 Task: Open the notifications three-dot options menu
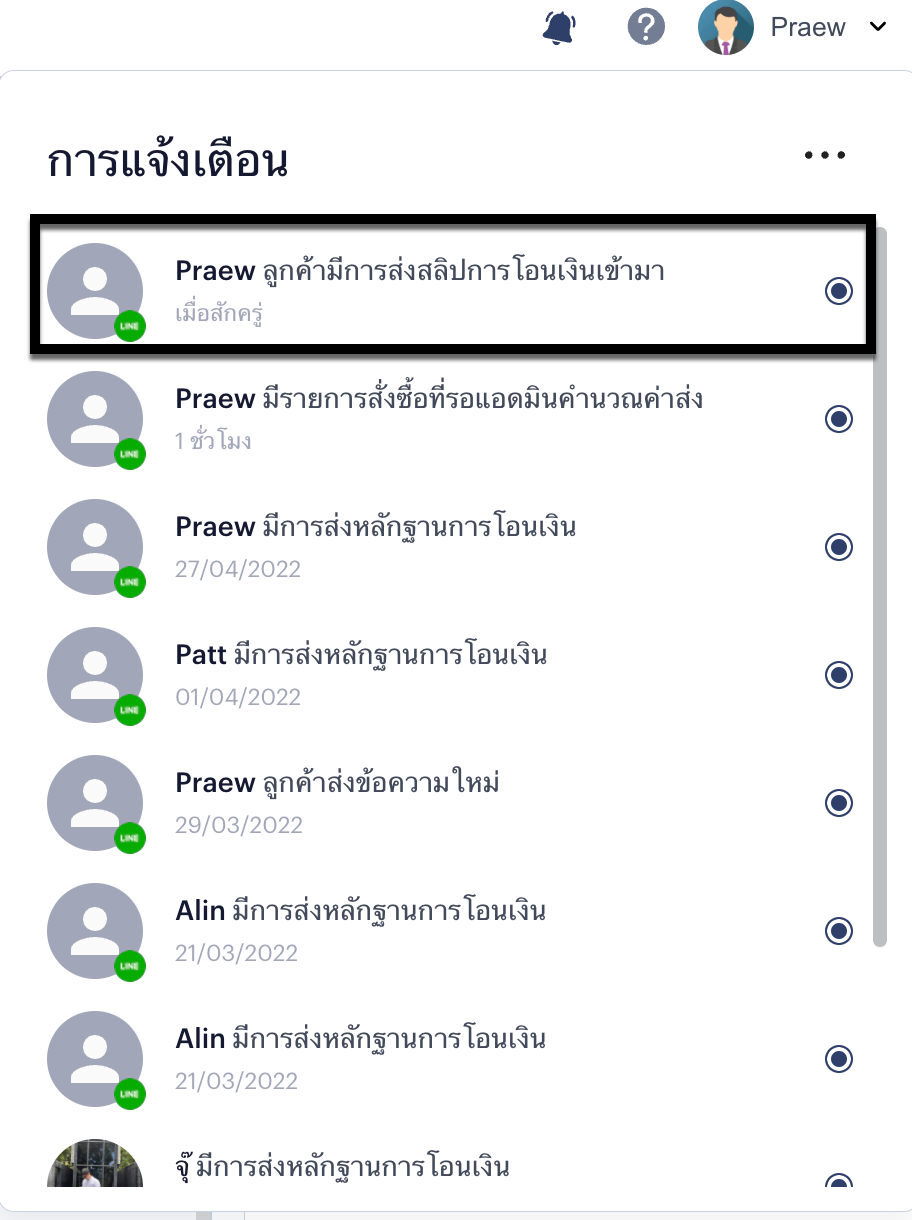[825, 155]
